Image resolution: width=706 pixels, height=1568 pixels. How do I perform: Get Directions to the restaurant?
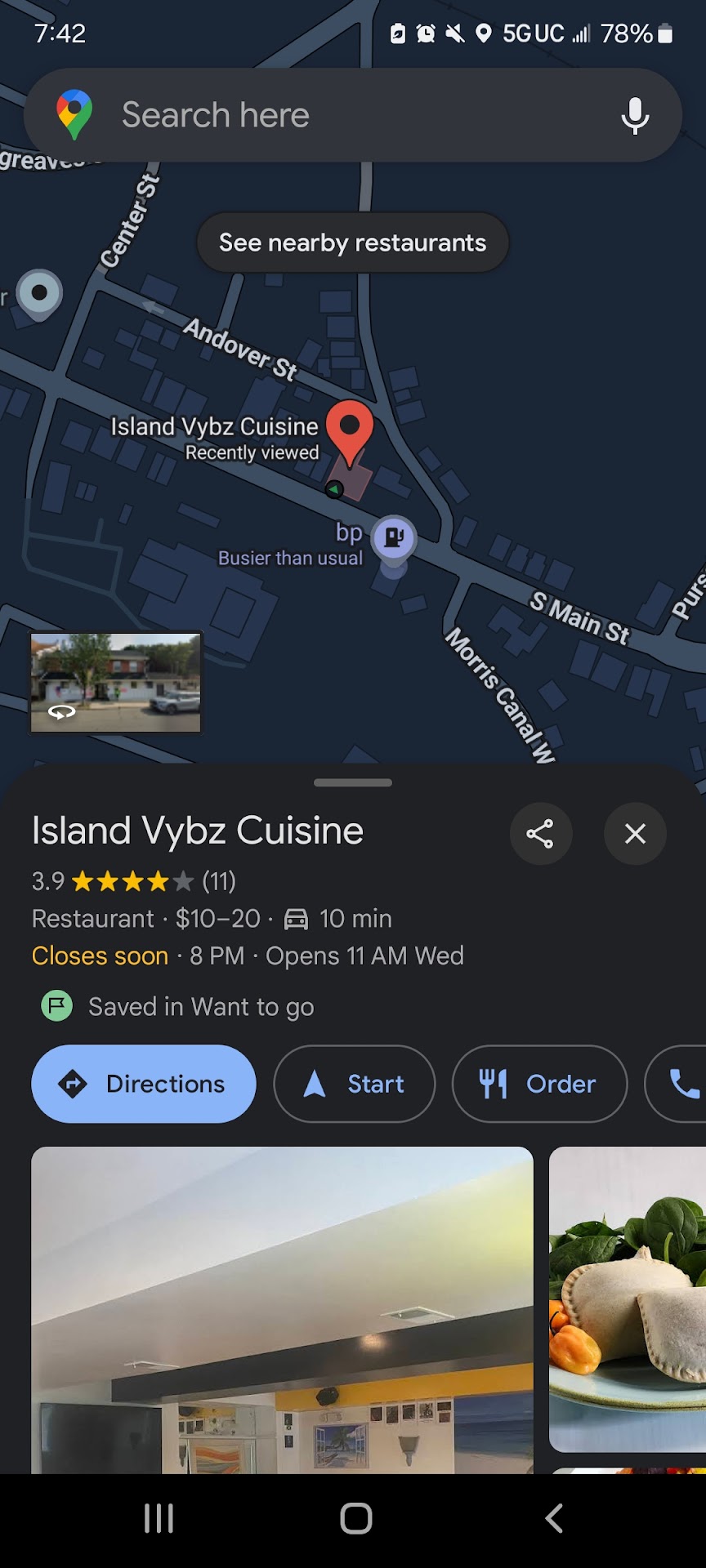click(x=144, y=1084)
